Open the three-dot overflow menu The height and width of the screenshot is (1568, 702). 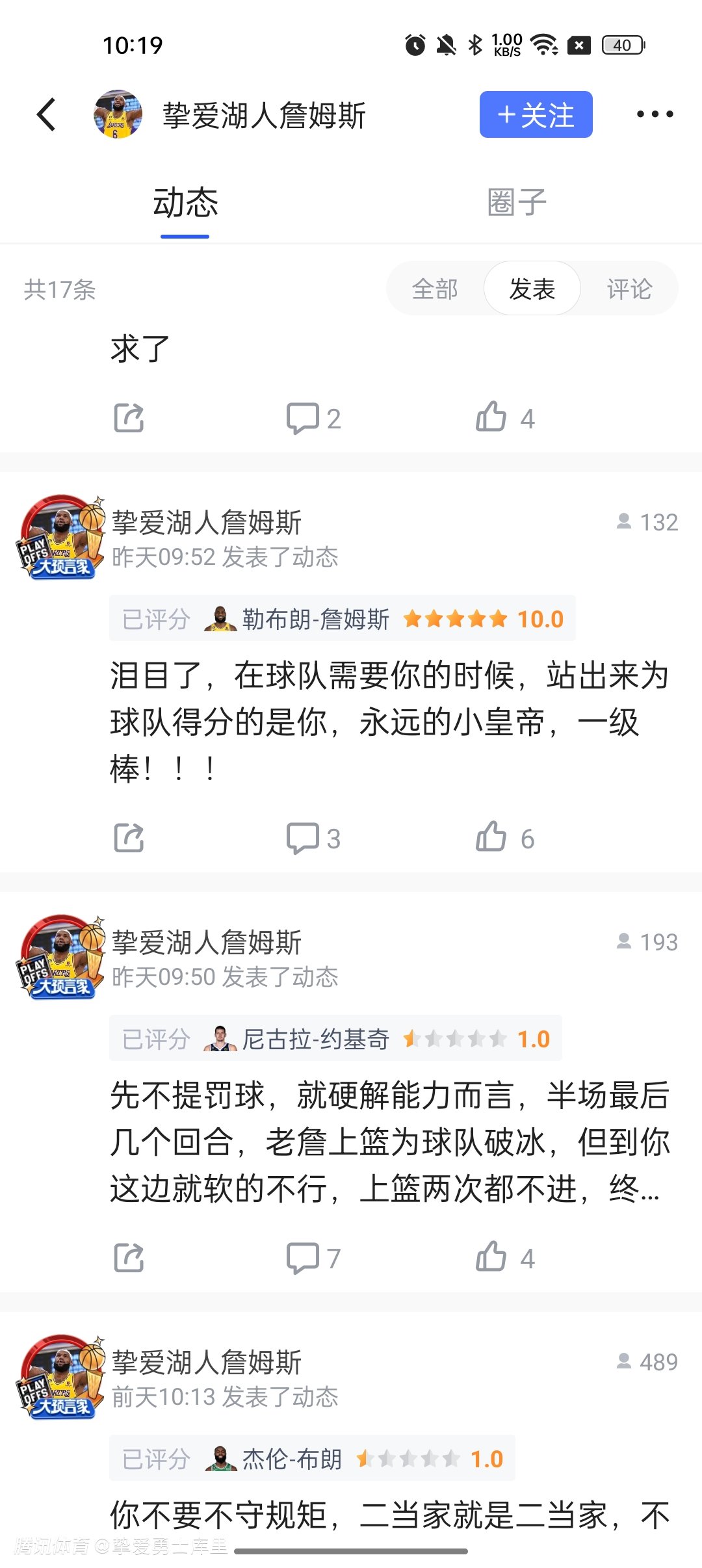click(654, 115)
